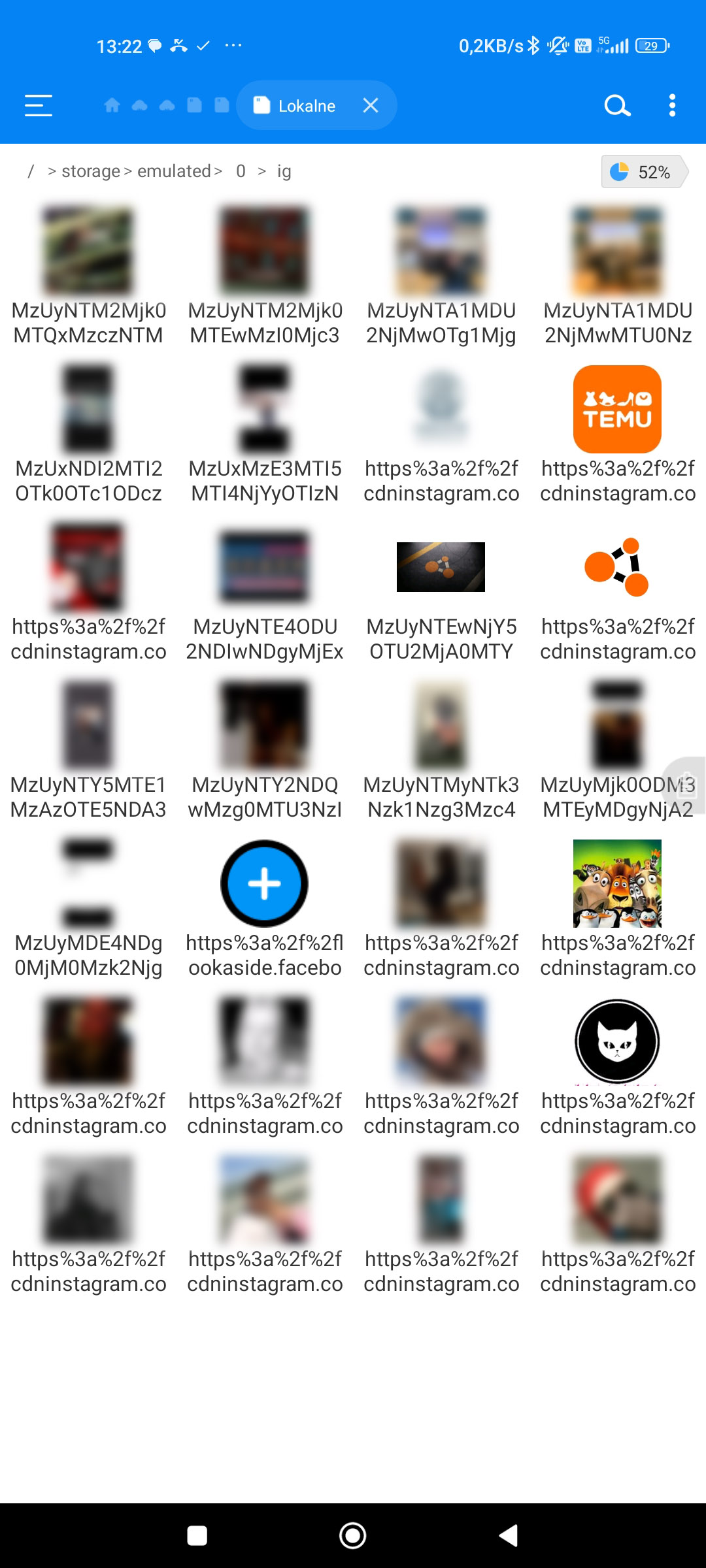Open file MzUyMDE4NDg 0MjM0Mzk2Njg
This screenshot has height=1568, width=706.
point(88,883)
